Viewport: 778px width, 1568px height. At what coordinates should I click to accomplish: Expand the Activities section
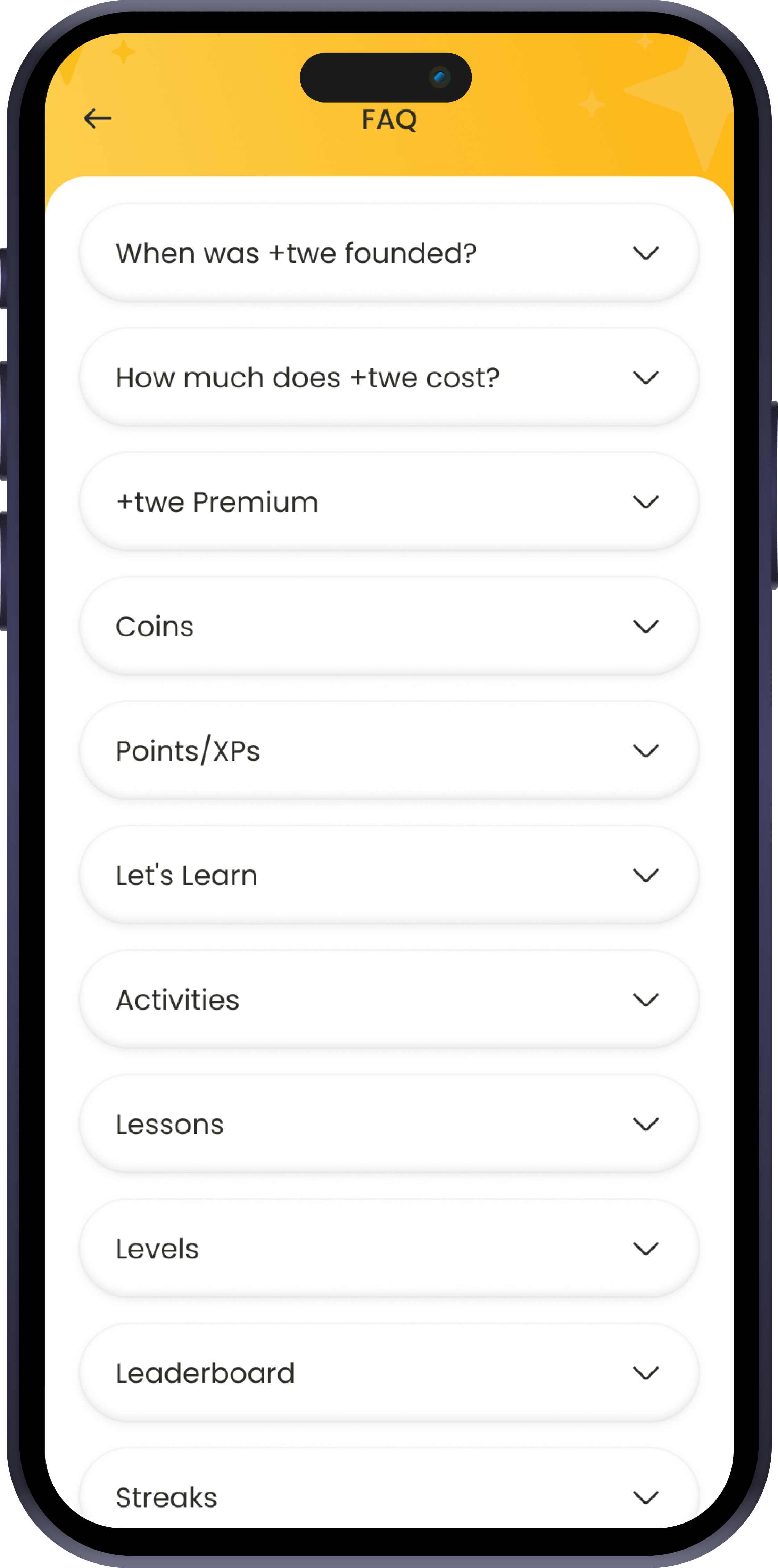[x=389, y=999]
